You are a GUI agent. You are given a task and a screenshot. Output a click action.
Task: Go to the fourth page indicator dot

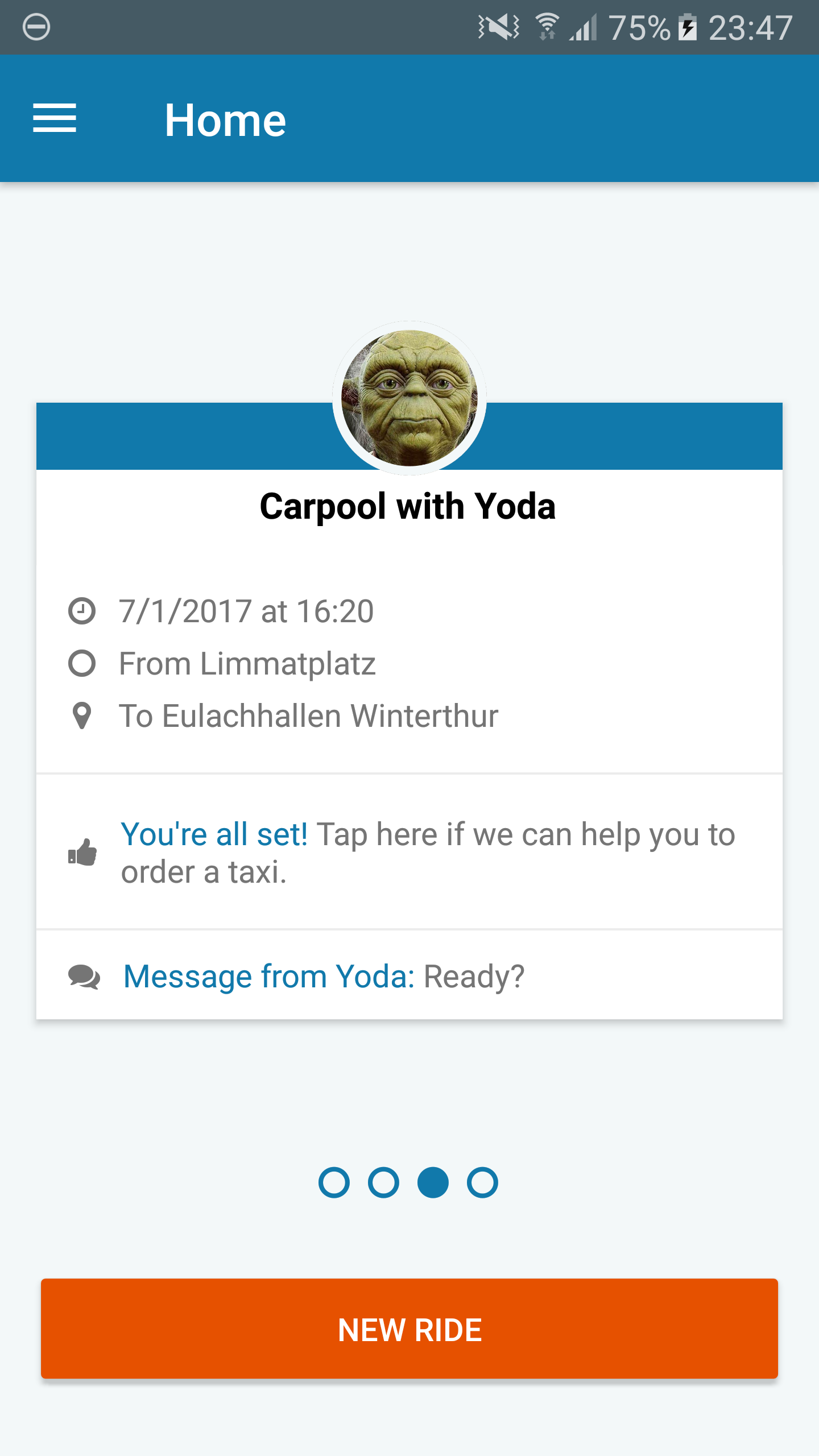(x=482, y=1183)
